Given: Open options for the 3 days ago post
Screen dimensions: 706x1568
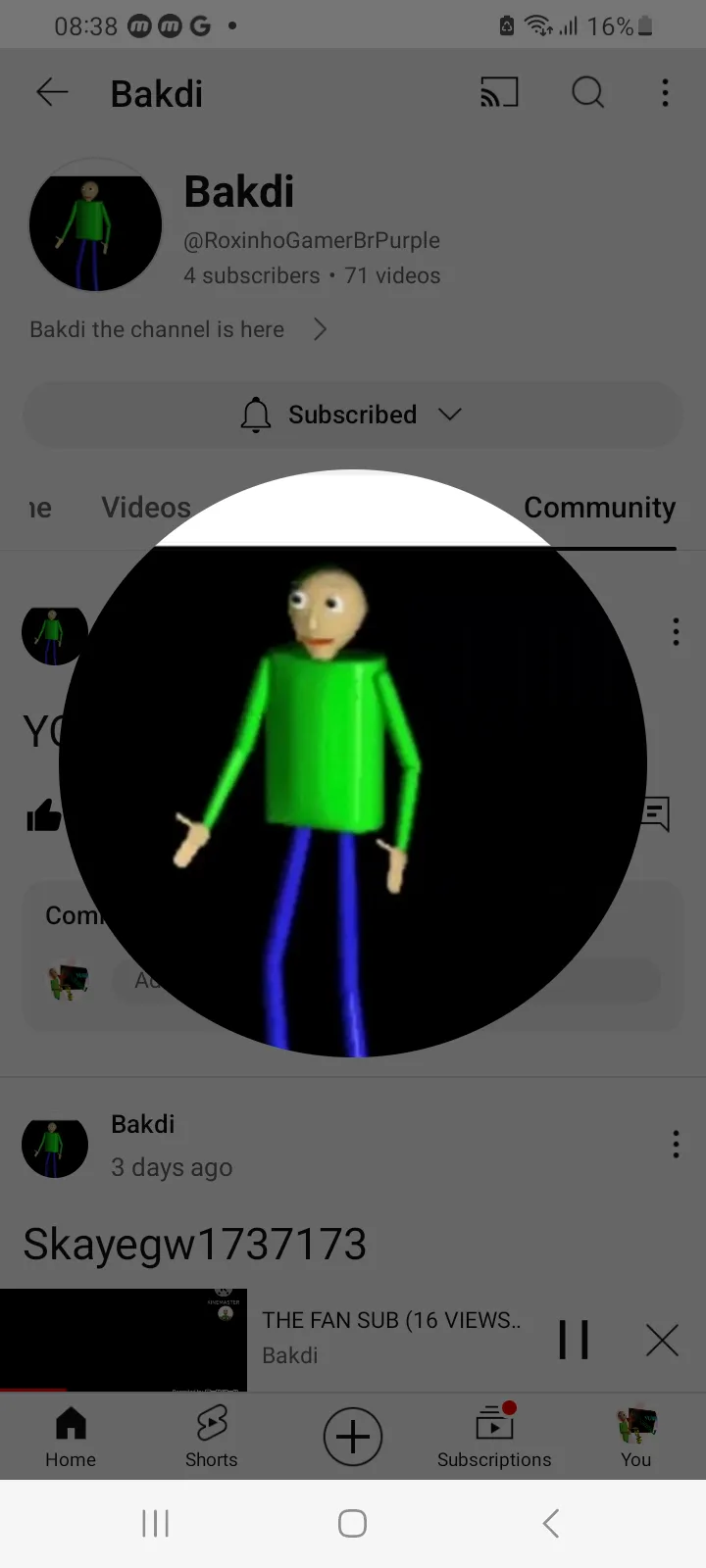Looking at the screenshot, I should click(x=676, y=1144).
